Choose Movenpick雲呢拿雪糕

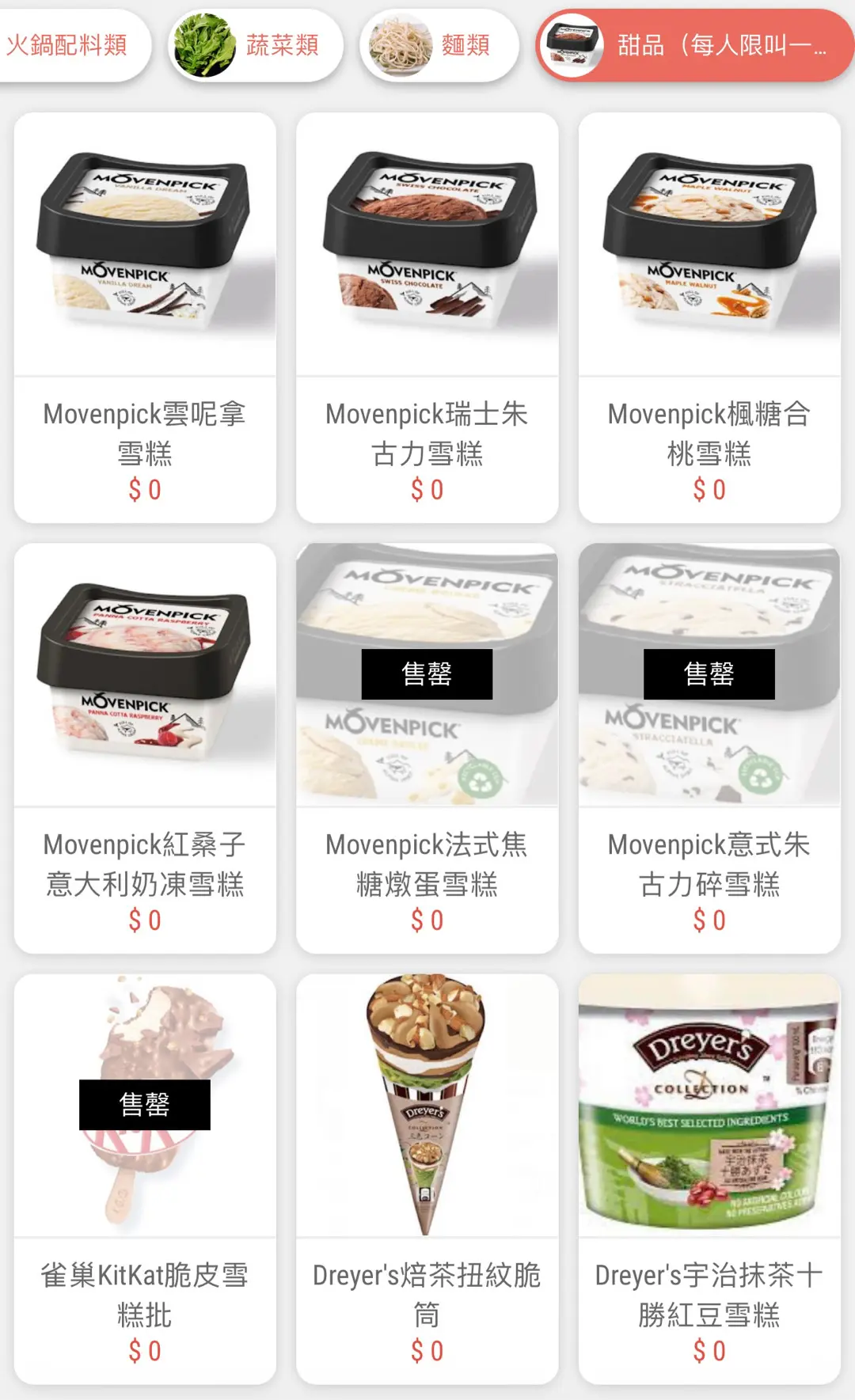coord(145,317)
